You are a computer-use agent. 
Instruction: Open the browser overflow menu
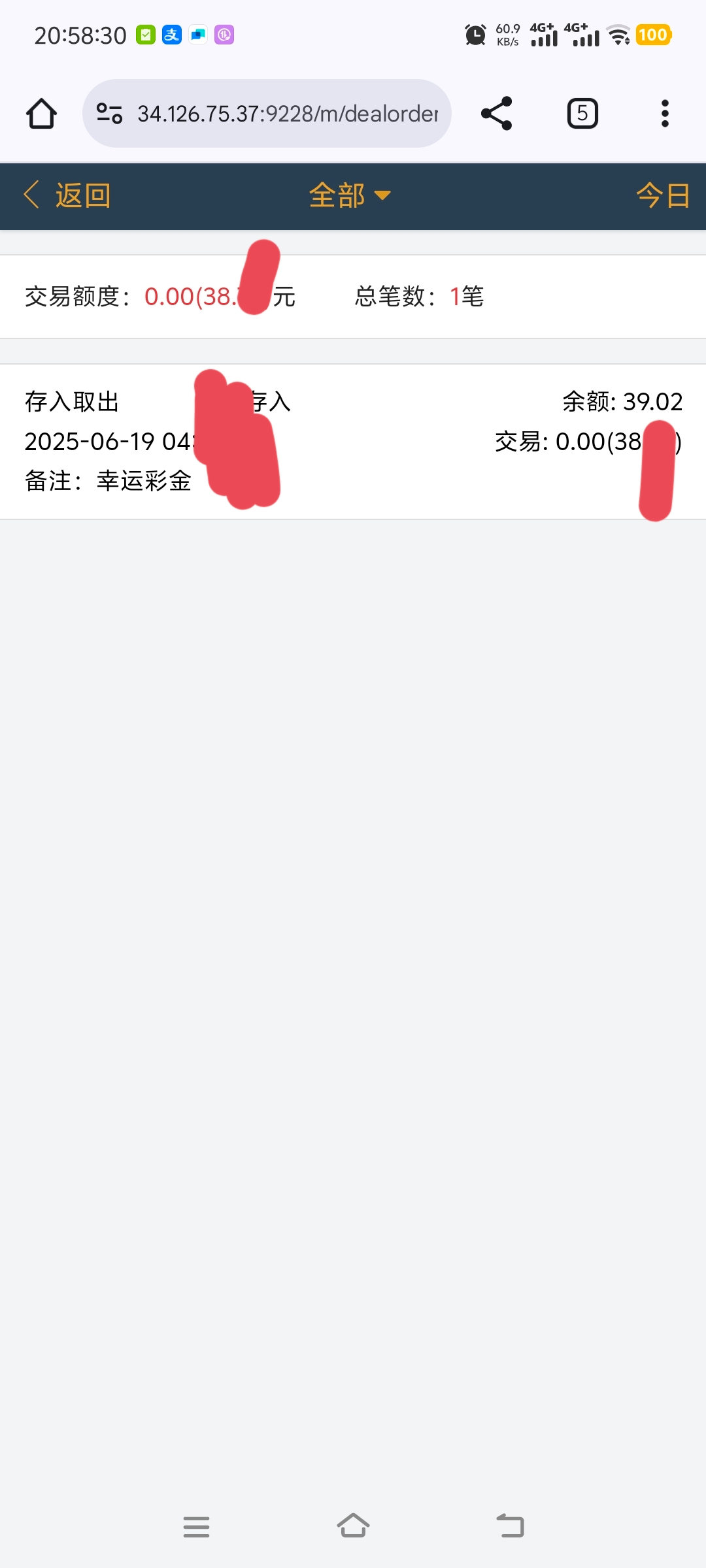point(665,114)
